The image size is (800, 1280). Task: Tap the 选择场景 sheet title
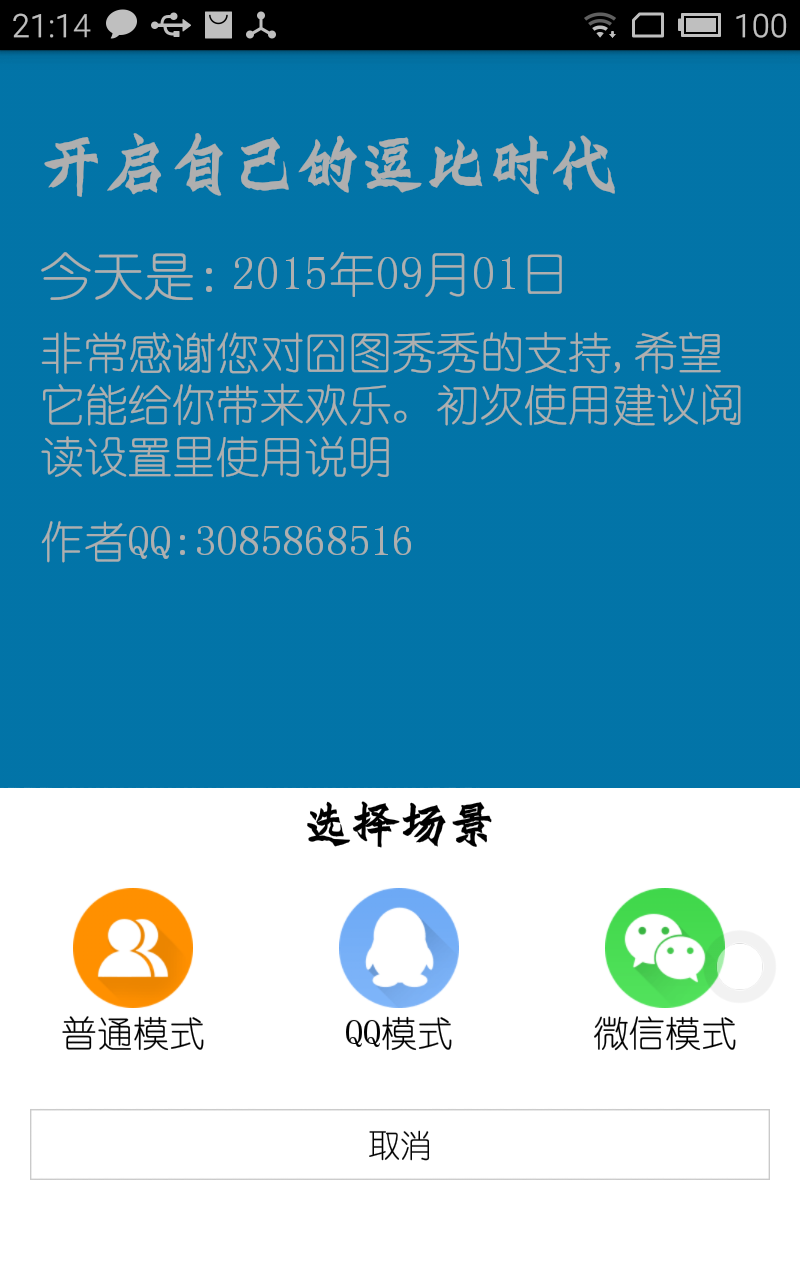[399, 826]
